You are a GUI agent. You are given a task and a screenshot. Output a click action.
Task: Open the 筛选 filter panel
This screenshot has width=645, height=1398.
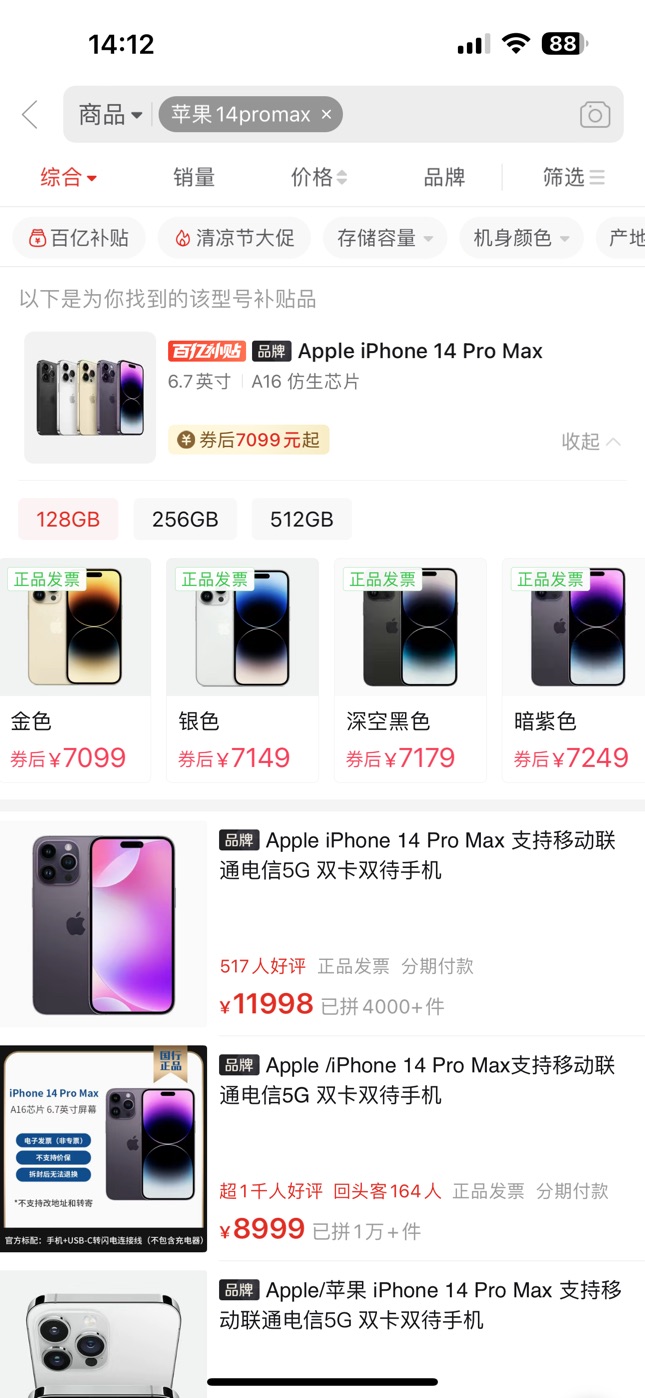pyautogui.click(x=573, y=178)
